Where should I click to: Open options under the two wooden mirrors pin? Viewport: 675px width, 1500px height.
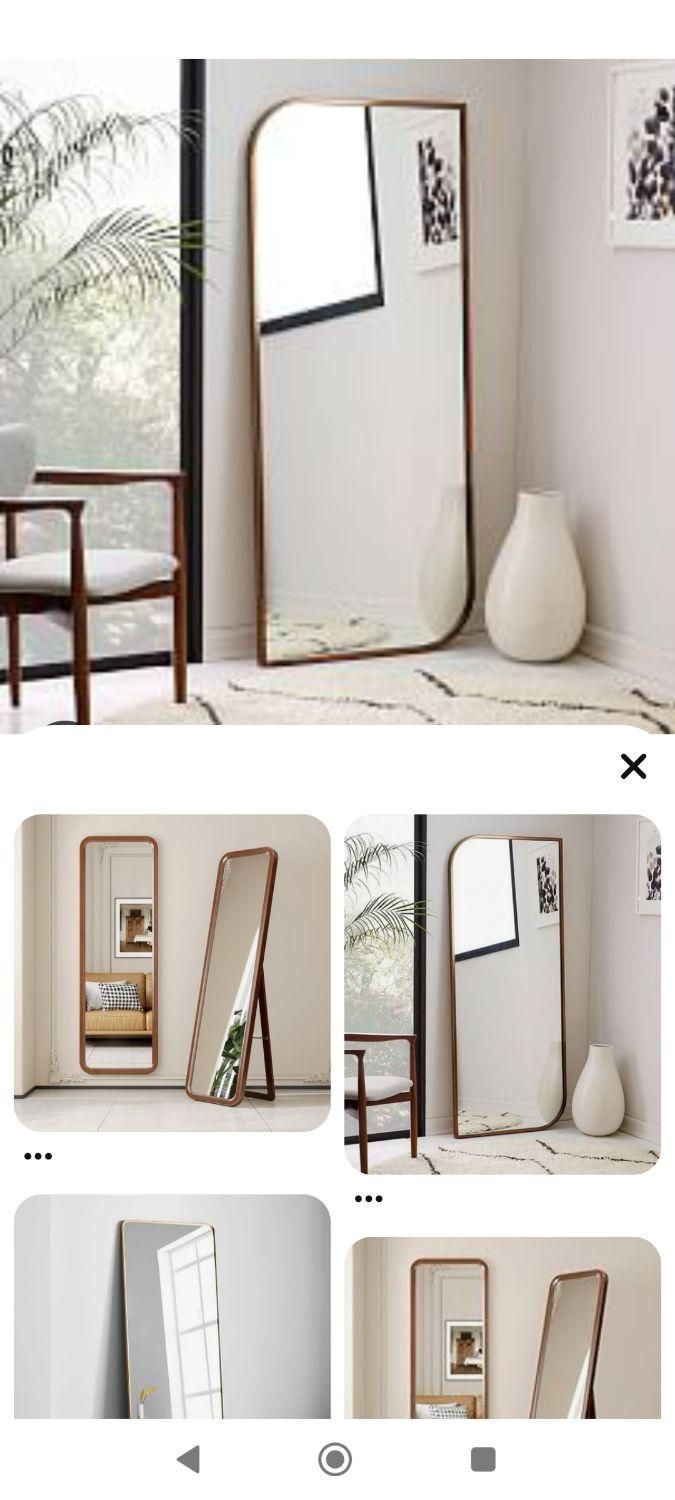(x=38, y=1156)
